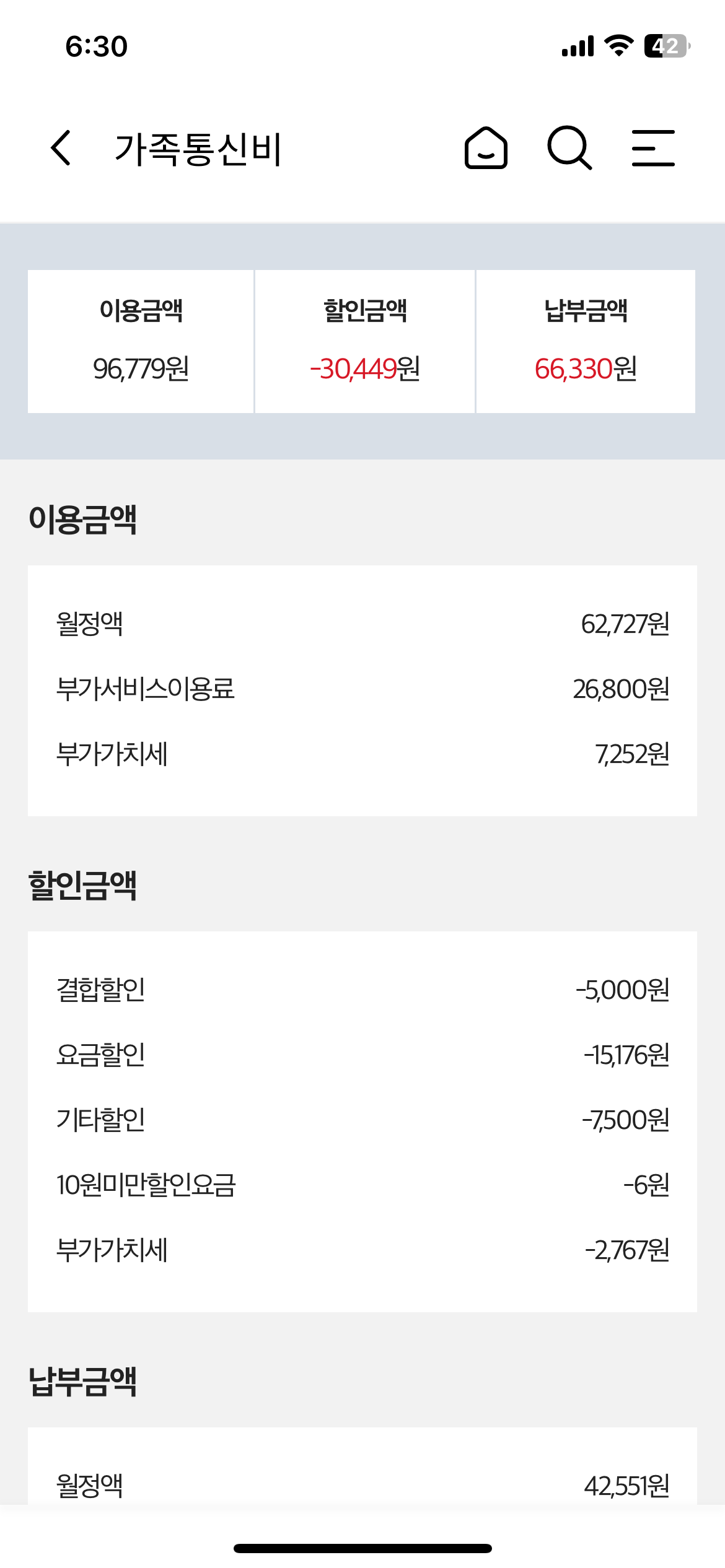Open the home icon in the top bar
Screen dimensions: 725x1568
point(486,148)
